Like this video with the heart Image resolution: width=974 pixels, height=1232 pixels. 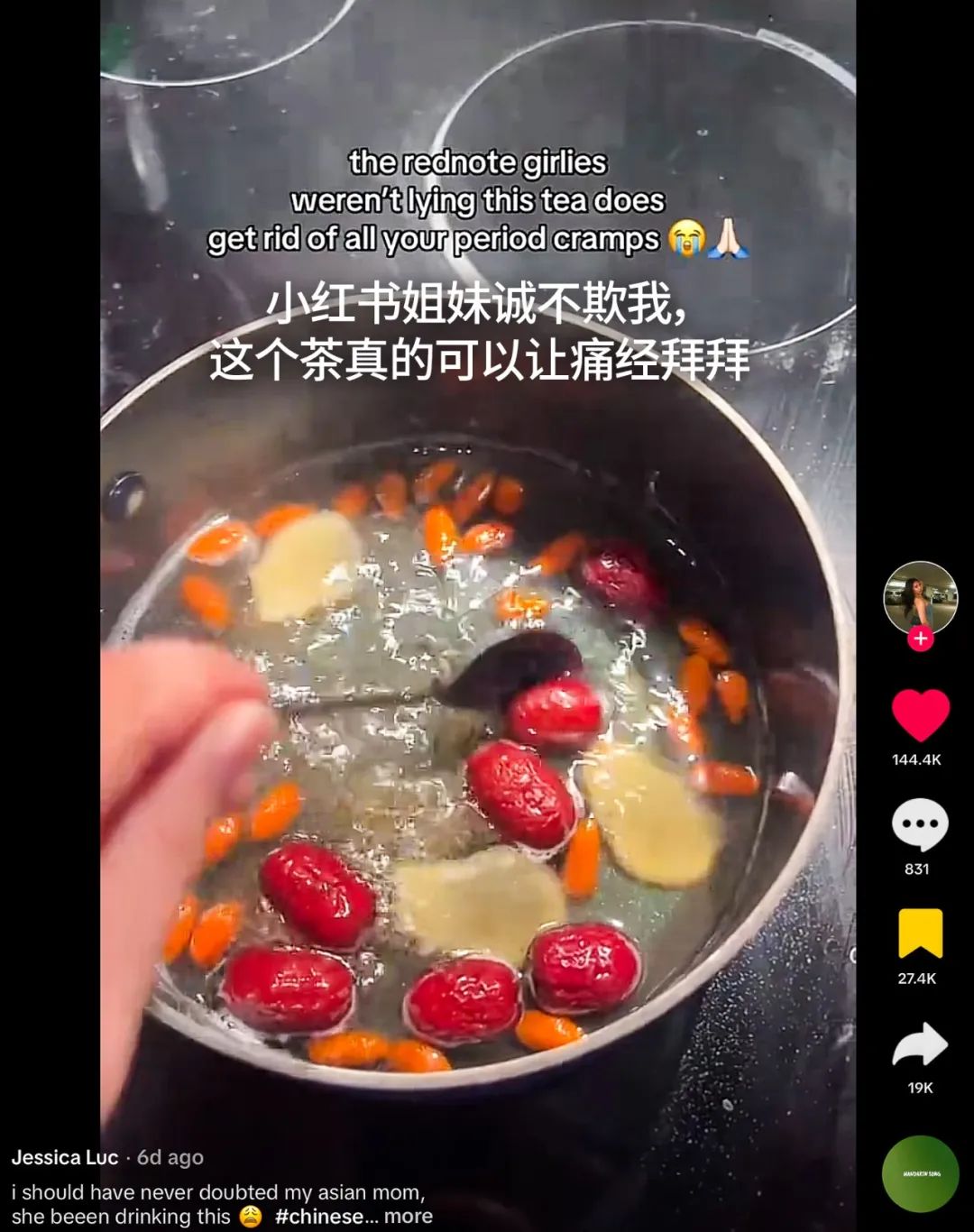(920, 715)
